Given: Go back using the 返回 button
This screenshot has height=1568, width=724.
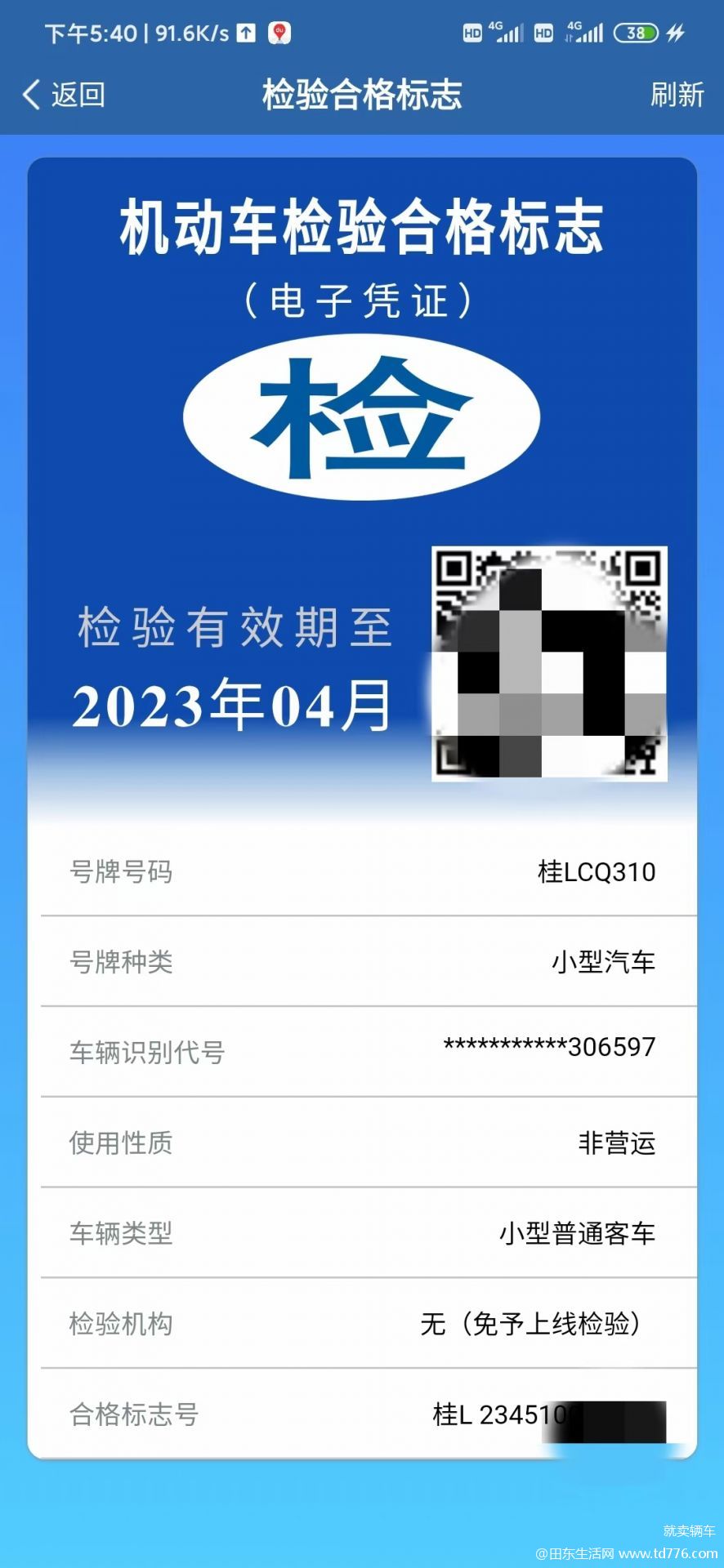Looking at the screenshot, I should point(64,95).
